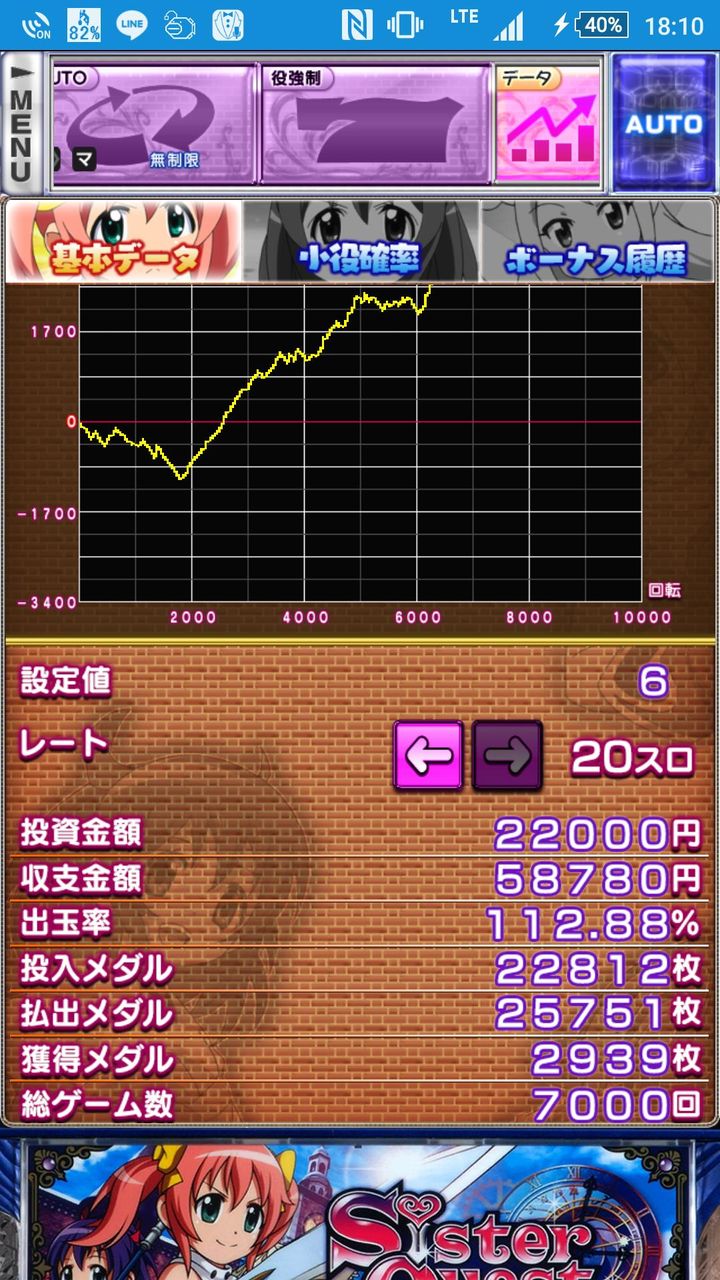Switch to the ボーナス履歴 tab
The width and height of the screenshot is (720, 1280).
(597, 241)
